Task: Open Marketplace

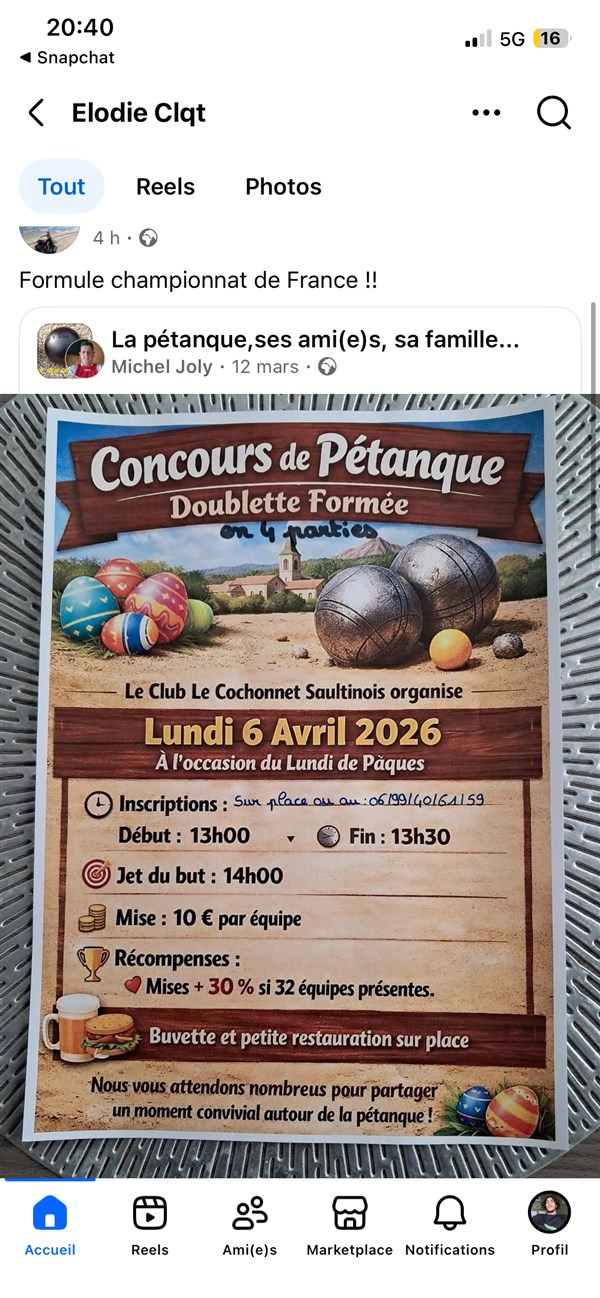Action: coord(349,1227)
